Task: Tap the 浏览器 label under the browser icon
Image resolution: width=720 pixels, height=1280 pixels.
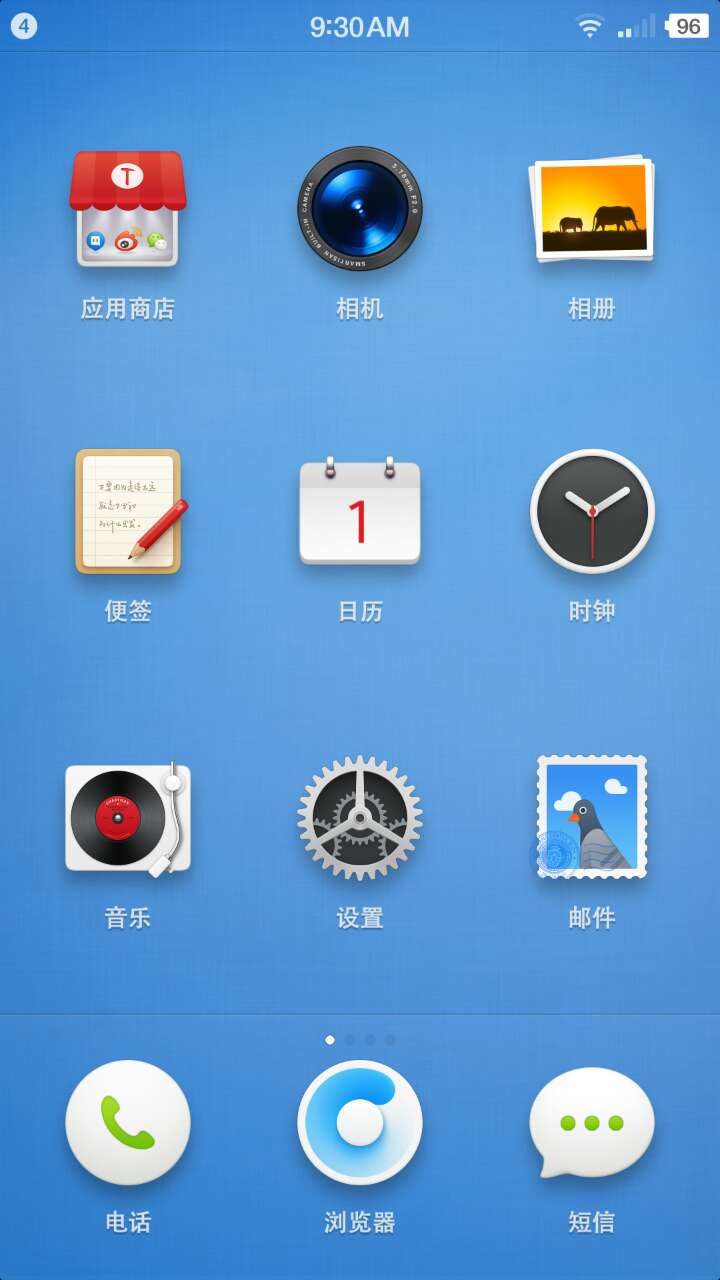Action: tap(360, 1222)
